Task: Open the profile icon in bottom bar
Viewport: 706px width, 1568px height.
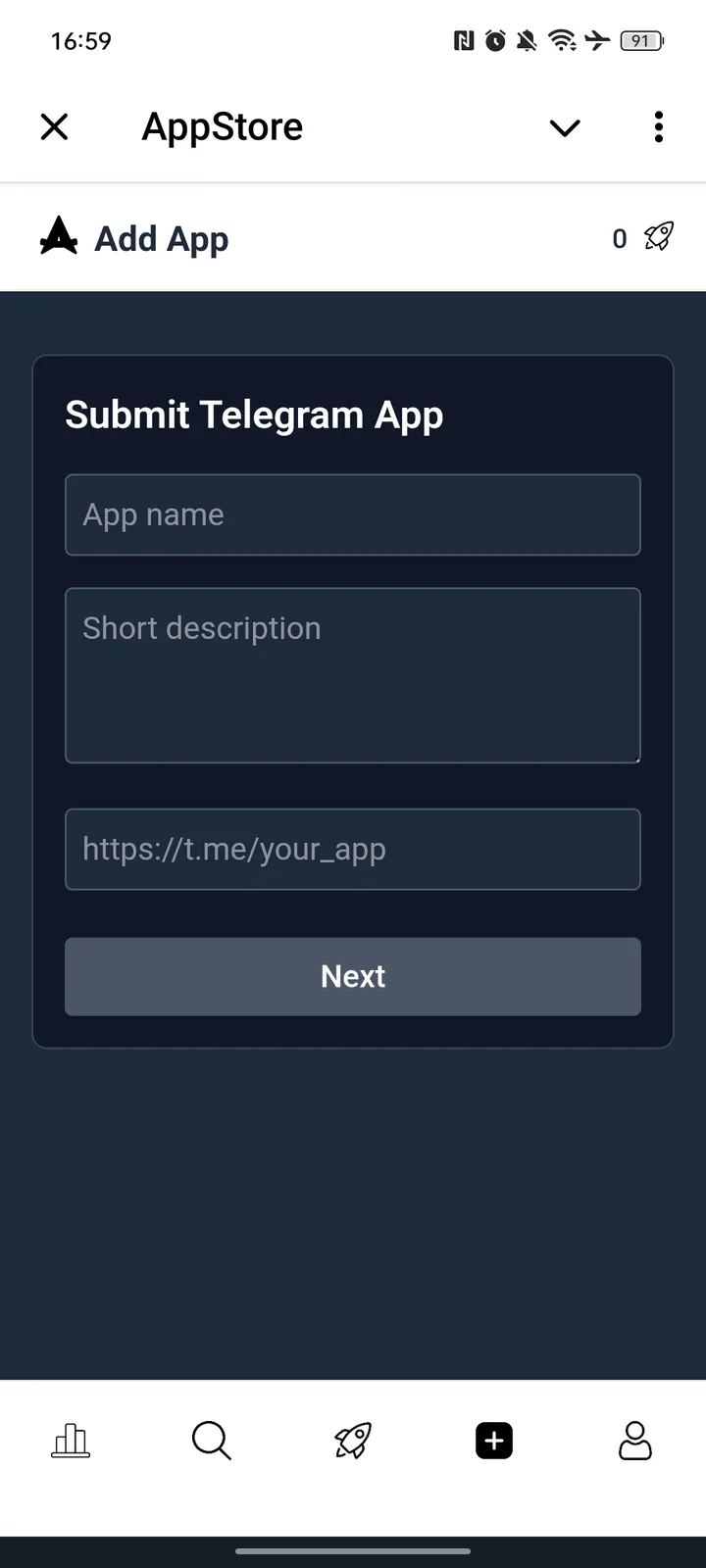Action: [634, 1441]
